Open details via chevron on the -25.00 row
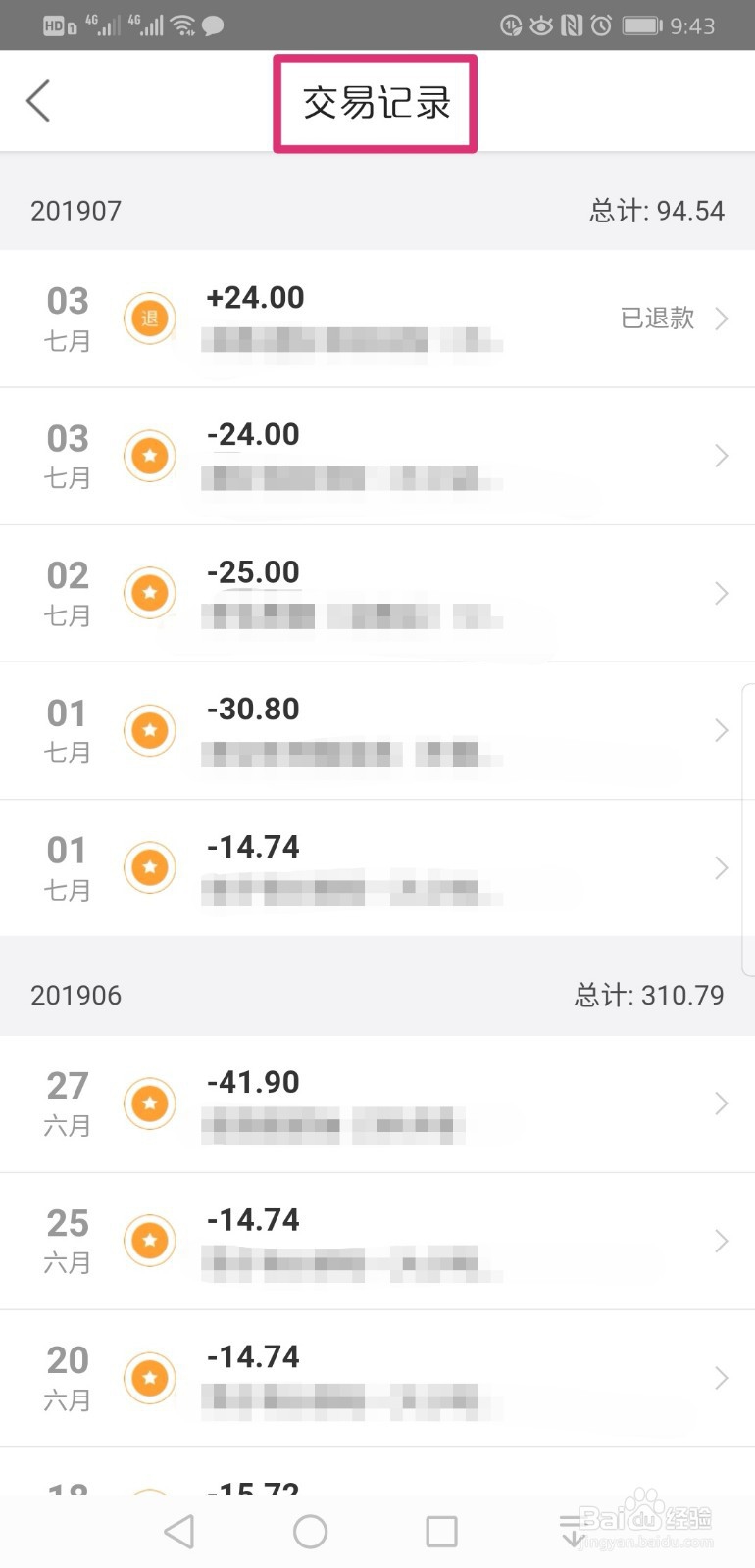This screenshot has width=755, height=1568. click(722, 592)
